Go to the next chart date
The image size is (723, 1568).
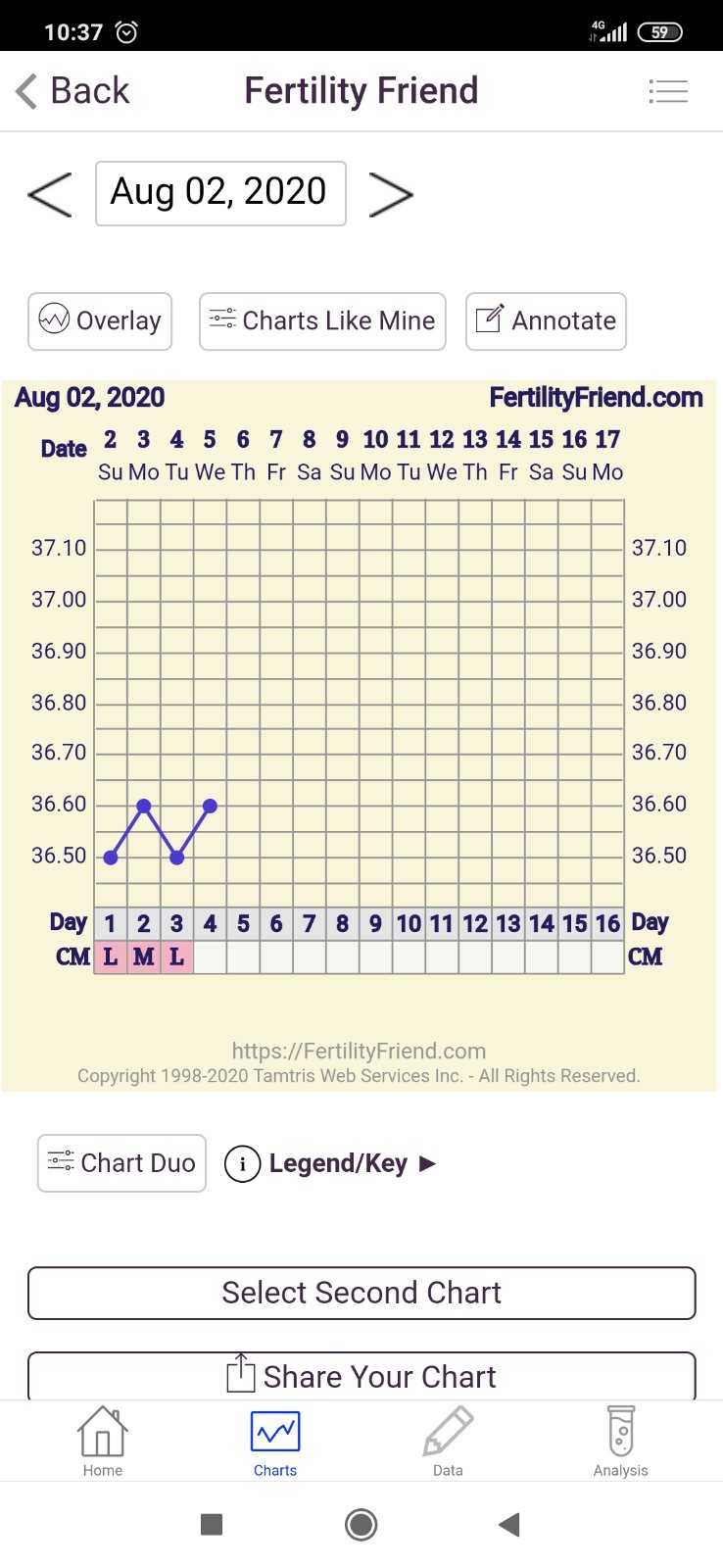pyautogui.click(x=390, y=194)
